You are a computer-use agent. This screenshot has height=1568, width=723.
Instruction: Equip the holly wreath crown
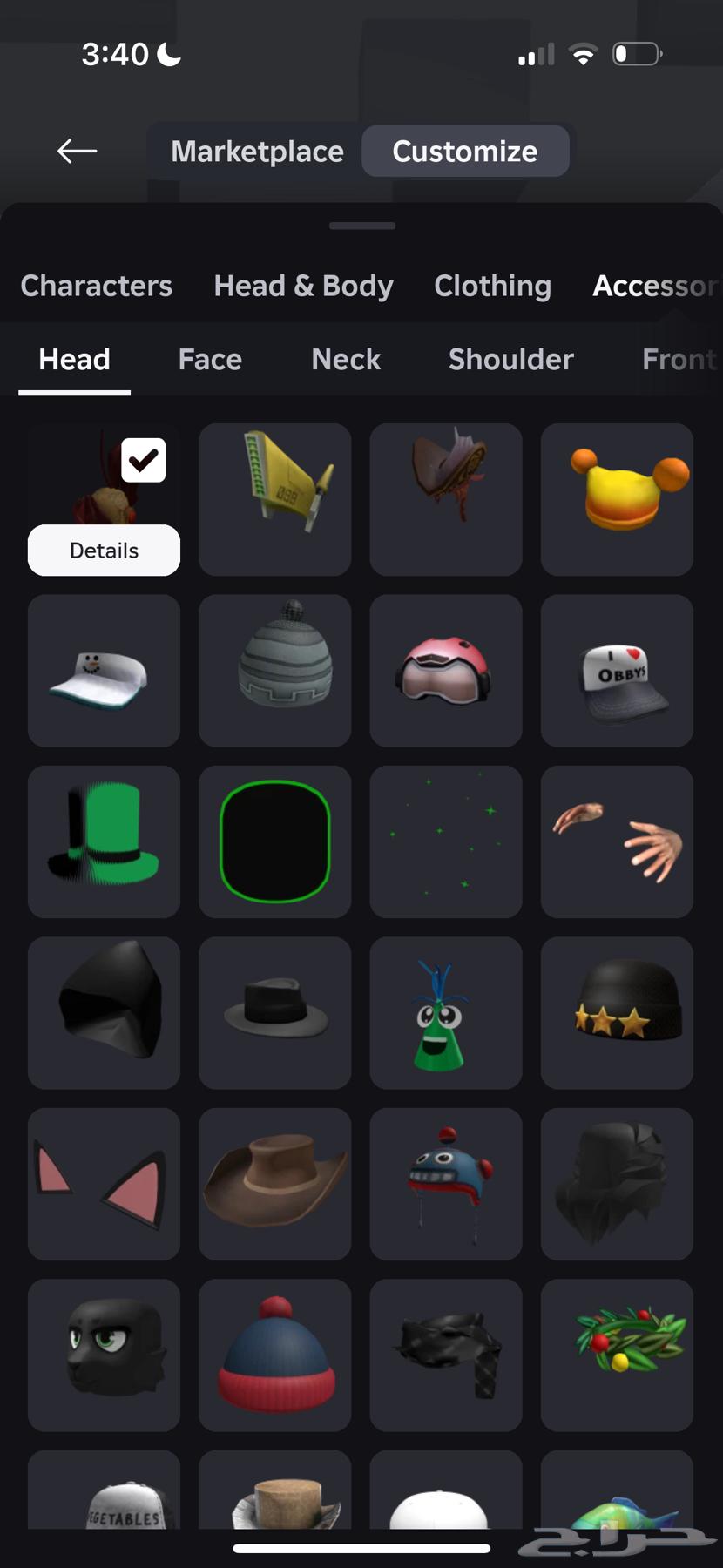pos(617,1355)
